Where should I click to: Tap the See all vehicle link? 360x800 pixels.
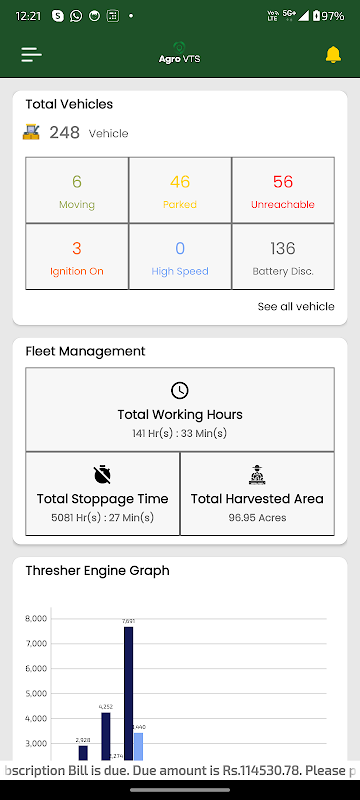(296, 307)
